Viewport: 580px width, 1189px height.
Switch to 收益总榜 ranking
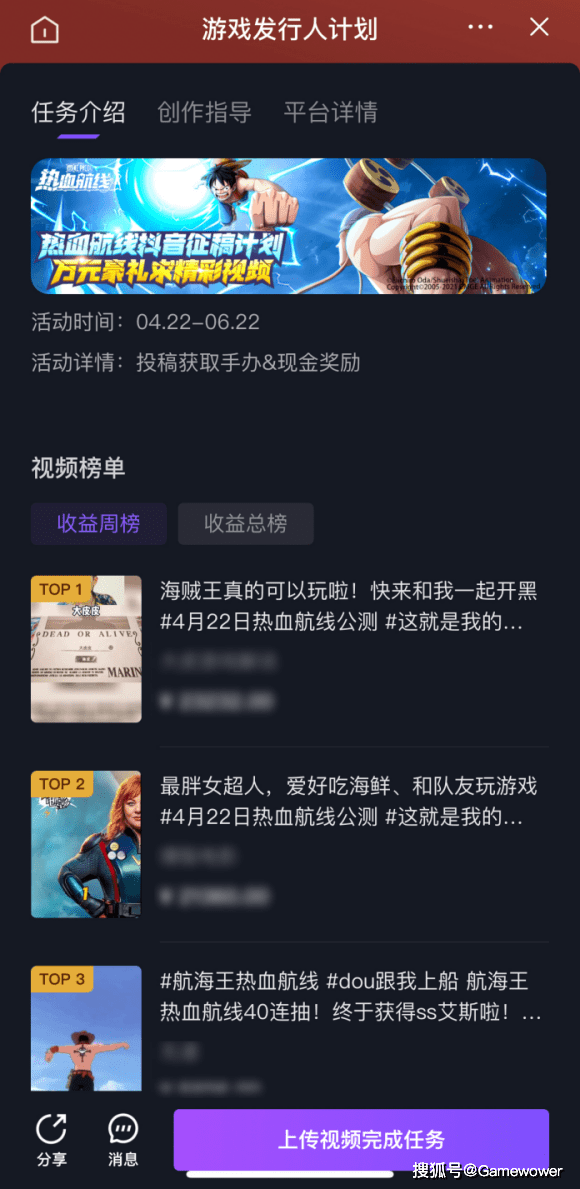click(x=246, y=523)
